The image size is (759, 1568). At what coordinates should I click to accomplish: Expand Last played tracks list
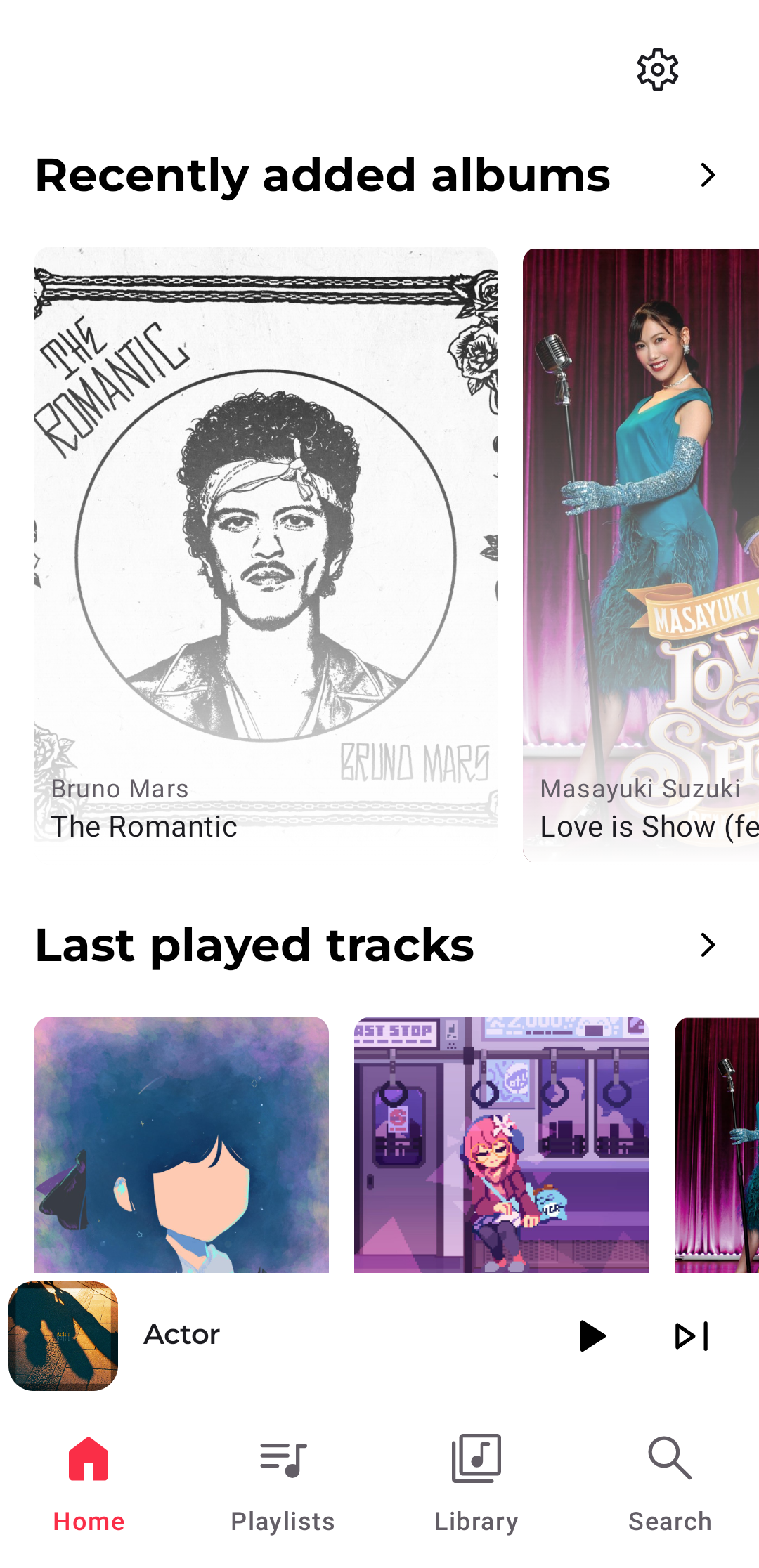[707, 945]
